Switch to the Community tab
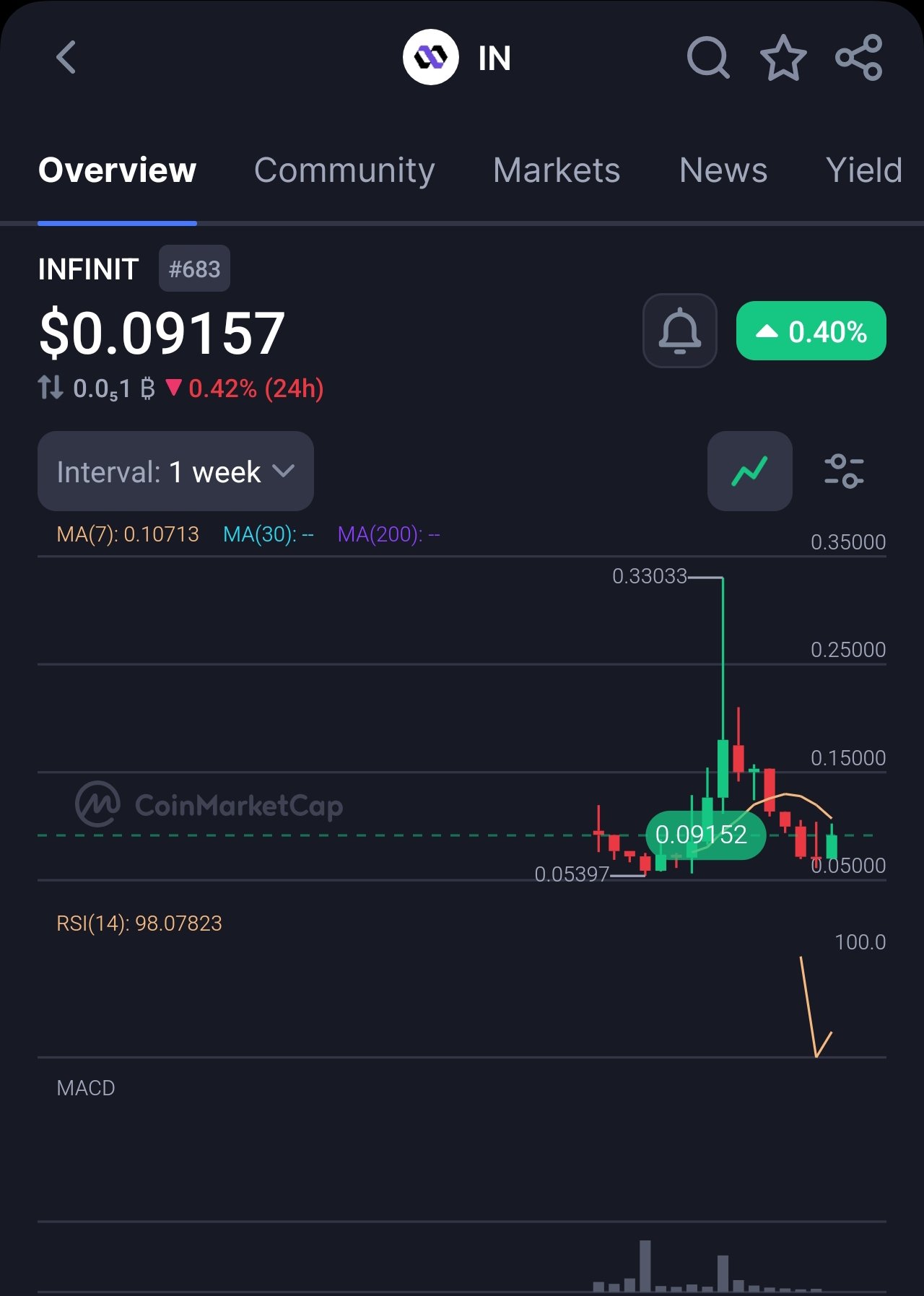The image size is (924, 1296). [344, 170]
